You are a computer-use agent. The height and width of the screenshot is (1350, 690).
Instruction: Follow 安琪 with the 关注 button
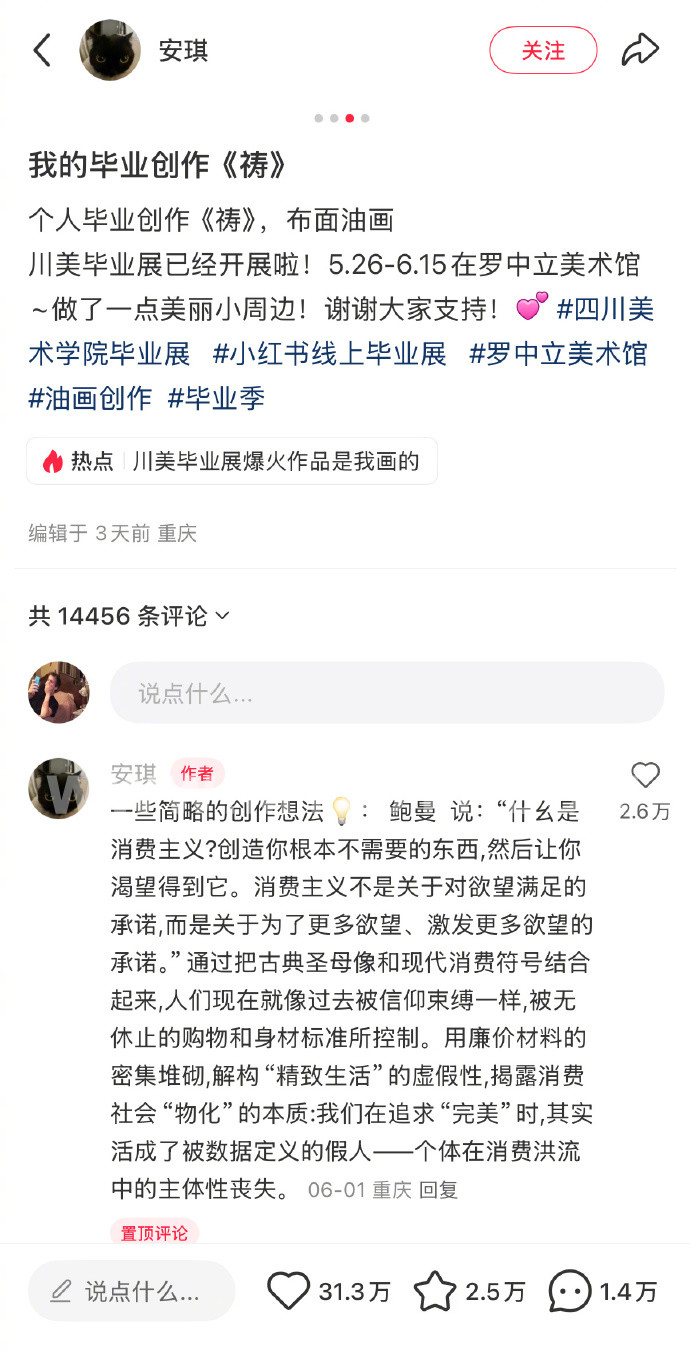543,50
